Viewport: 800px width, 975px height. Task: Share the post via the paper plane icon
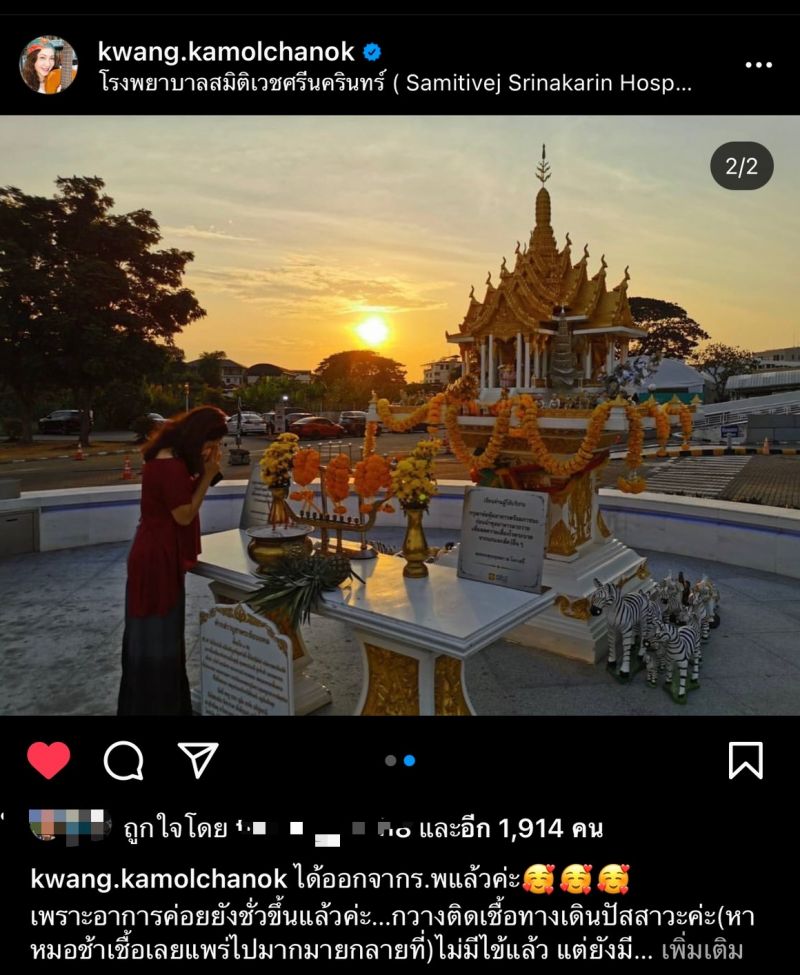pos(198,760)
